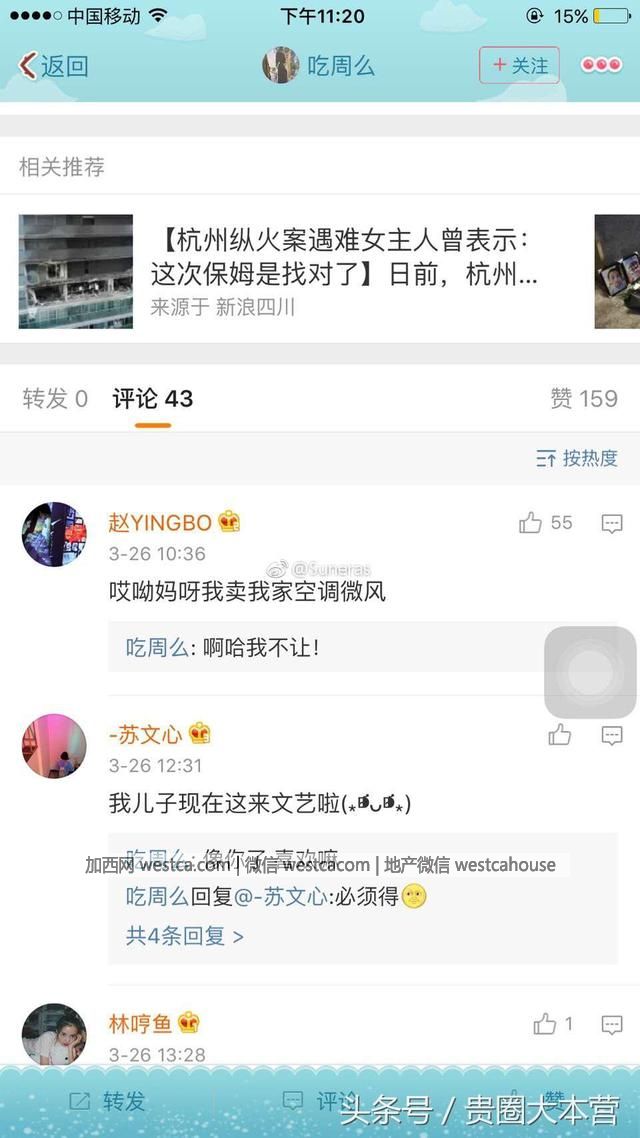Repost with the bottom 转发 button
This screenshot has height=1138, width=640.
pos(108,1101)
